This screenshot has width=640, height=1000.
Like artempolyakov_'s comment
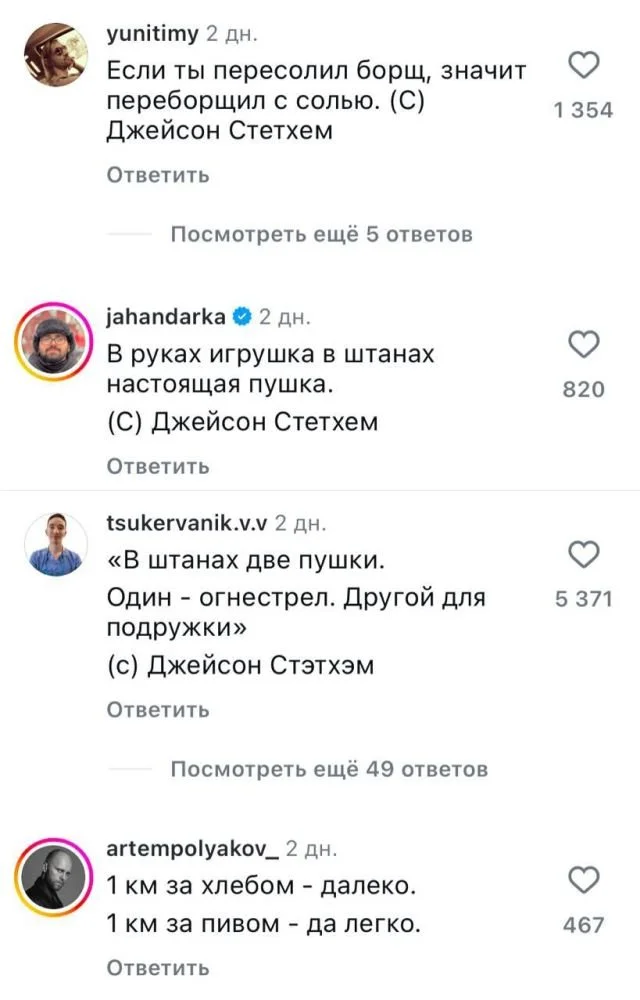(x=583, y=880)
